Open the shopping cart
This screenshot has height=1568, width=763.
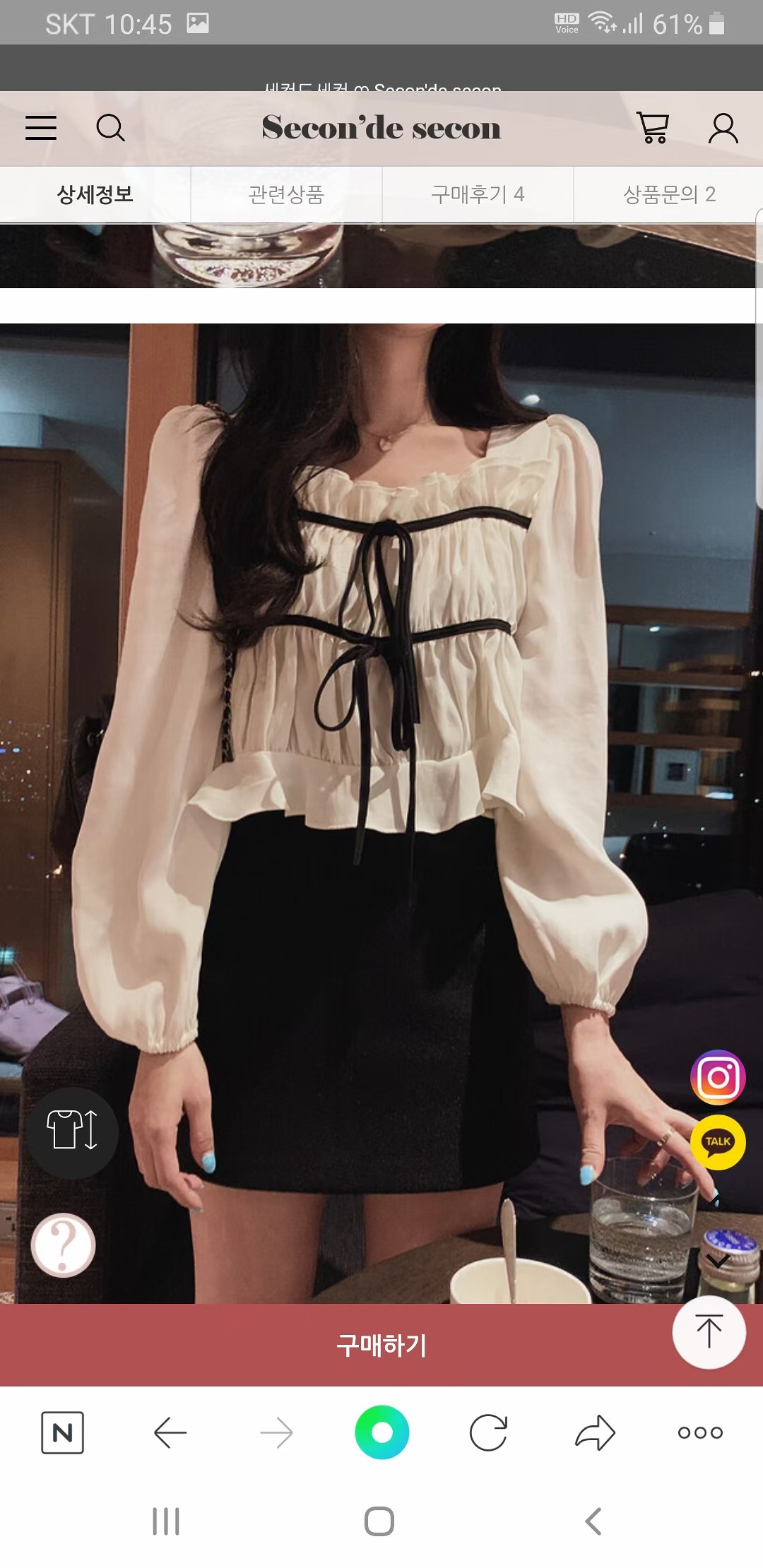[x=653, y=128]
